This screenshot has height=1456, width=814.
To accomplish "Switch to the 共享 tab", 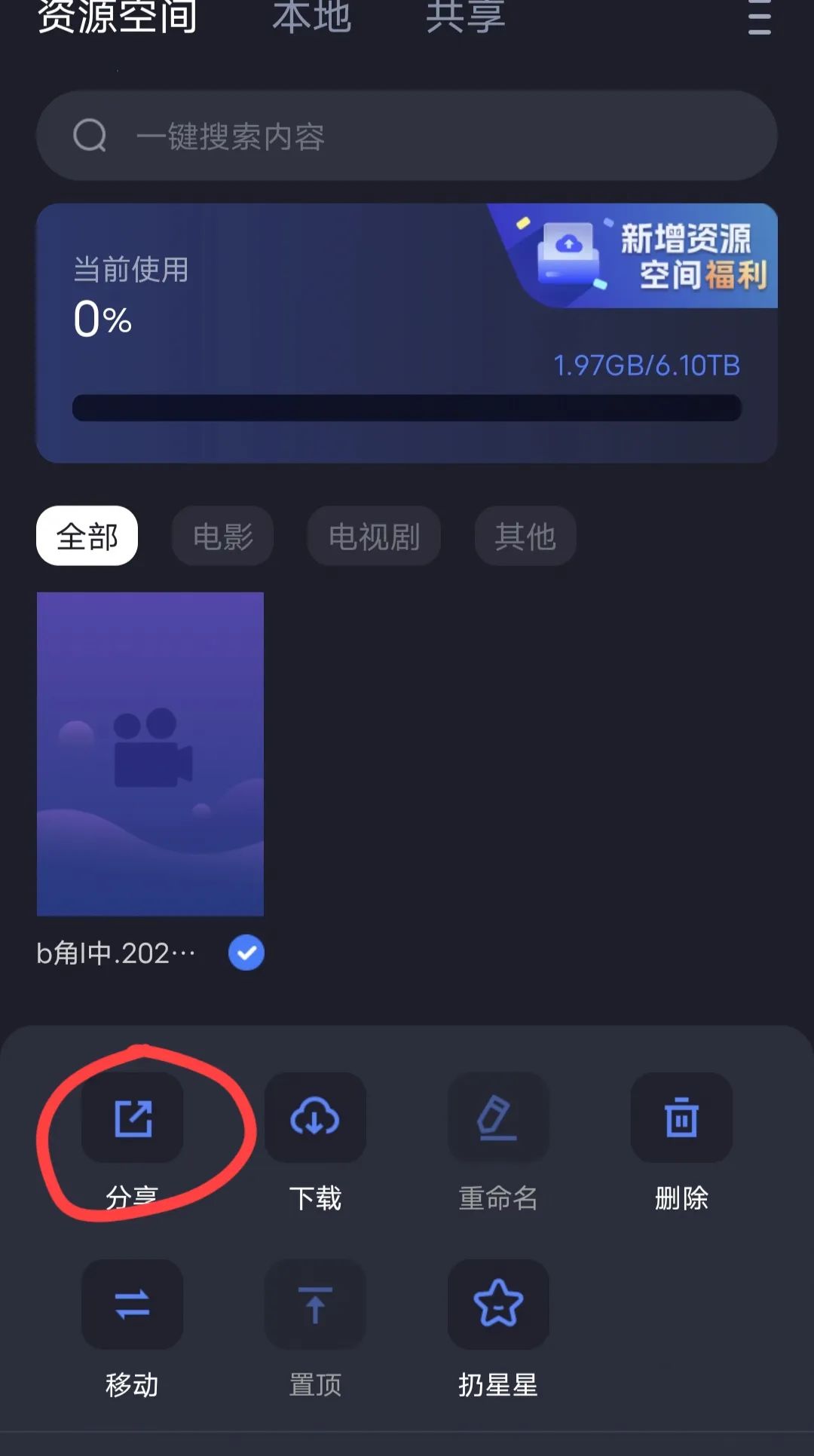I will coord(465,17).
